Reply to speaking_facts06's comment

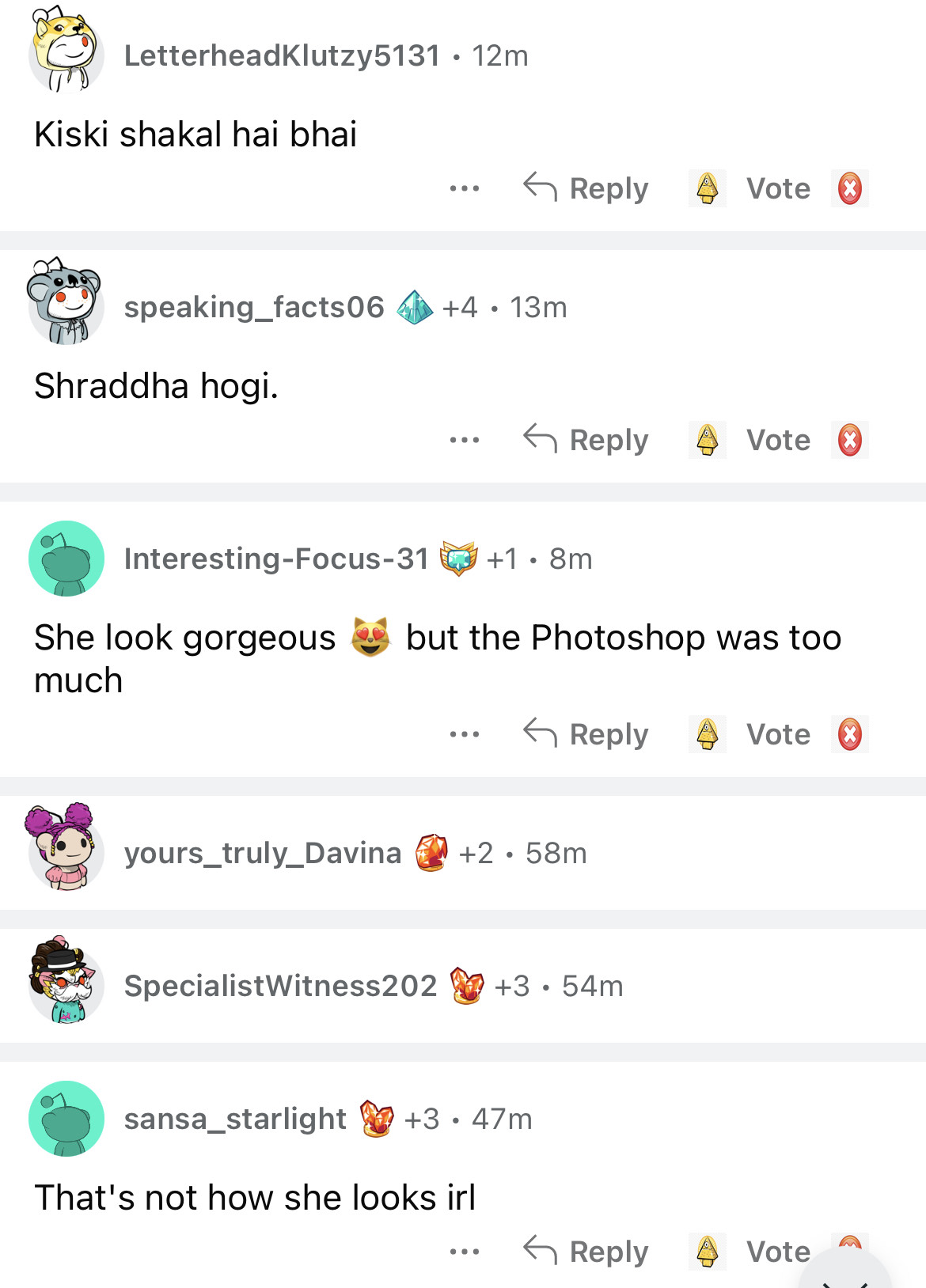(x=586, y=440)
